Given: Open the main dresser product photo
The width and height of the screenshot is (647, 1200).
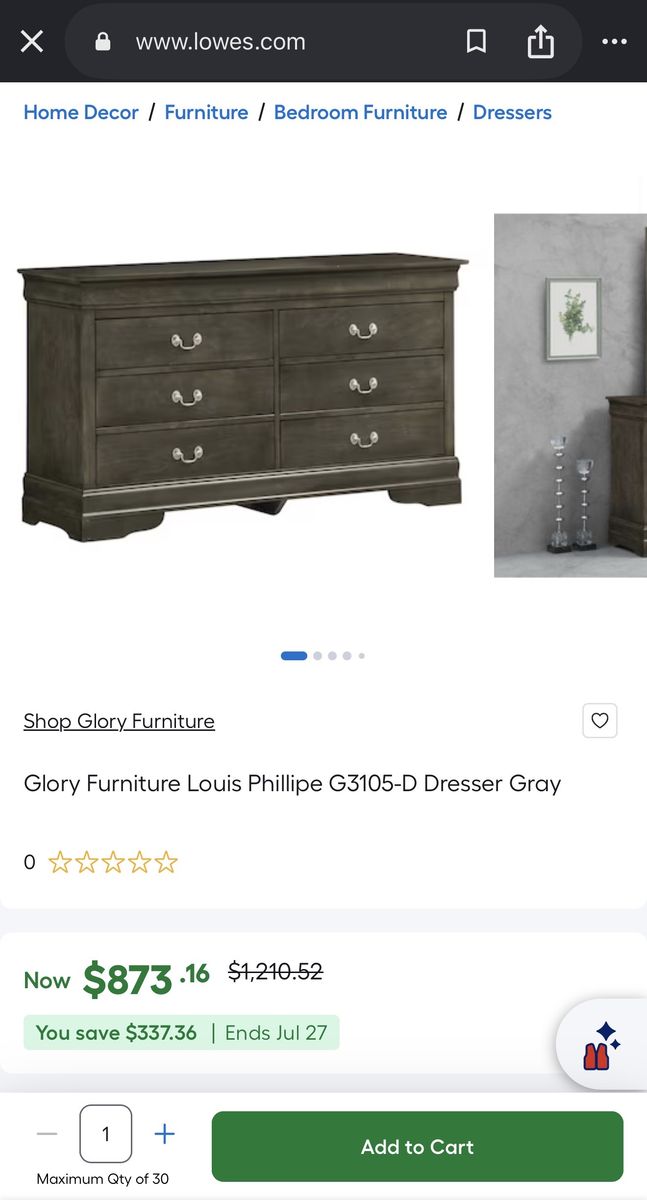Looking at the screenshot, I should click(243, 397).
